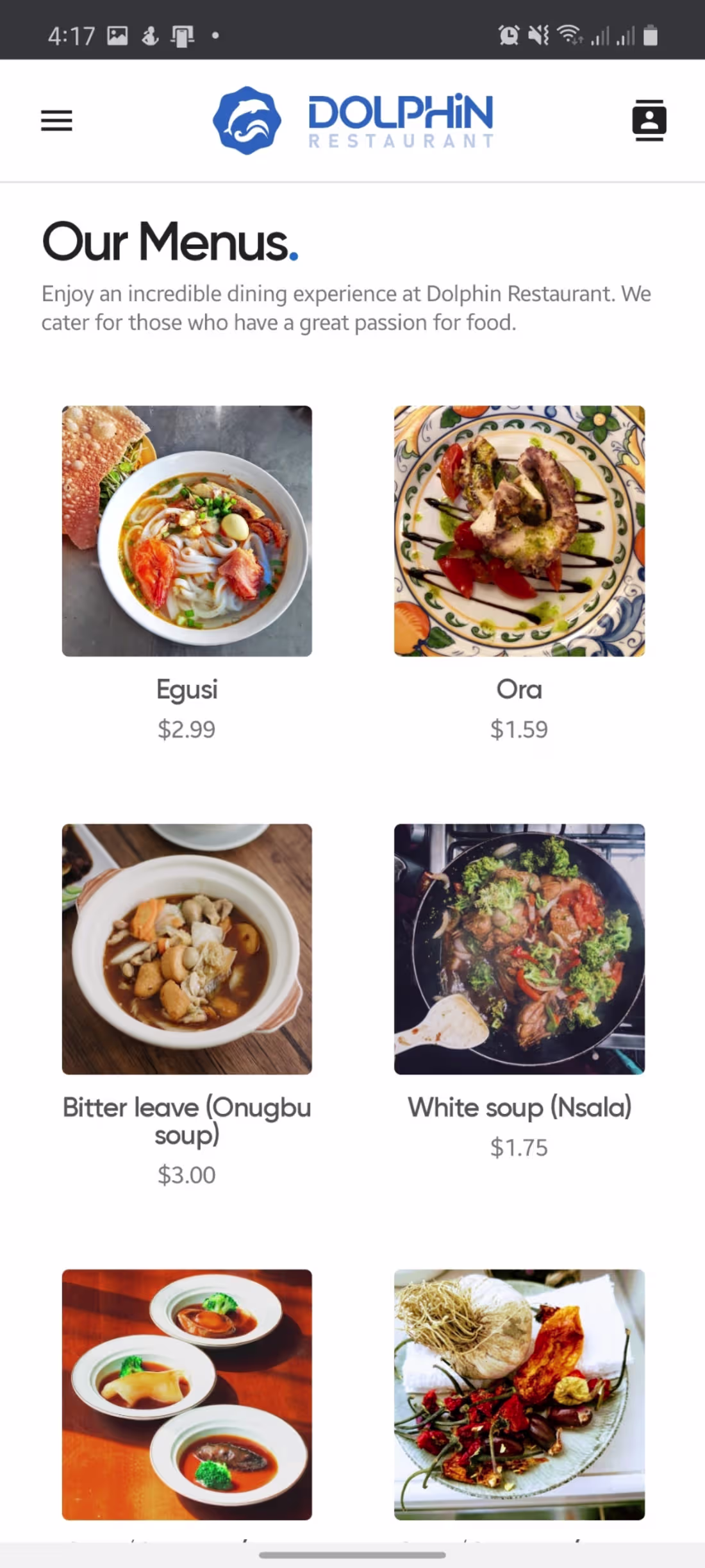Open the account profile icon

pyautogui.click(x=649, y=120)
